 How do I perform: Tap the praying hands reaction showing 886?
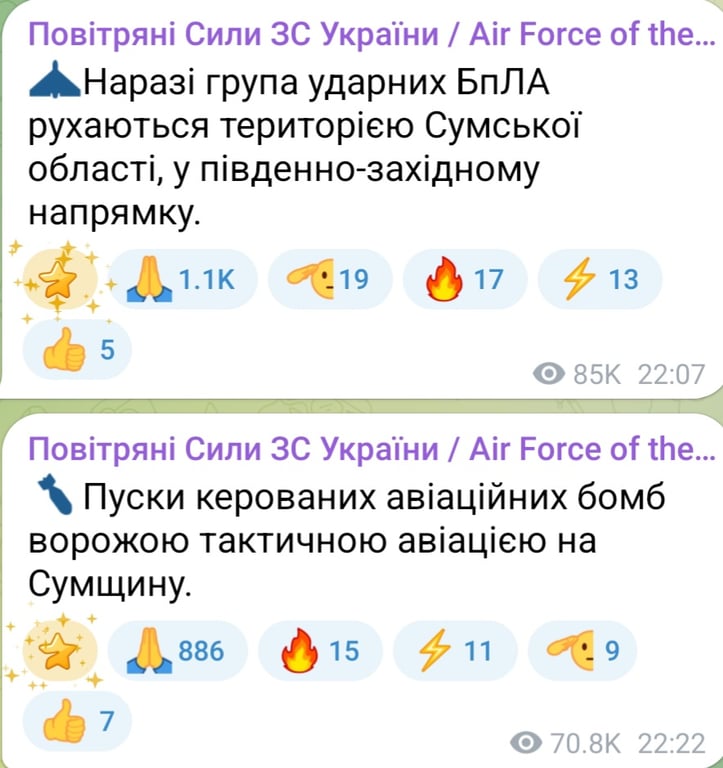click(177, 650)
